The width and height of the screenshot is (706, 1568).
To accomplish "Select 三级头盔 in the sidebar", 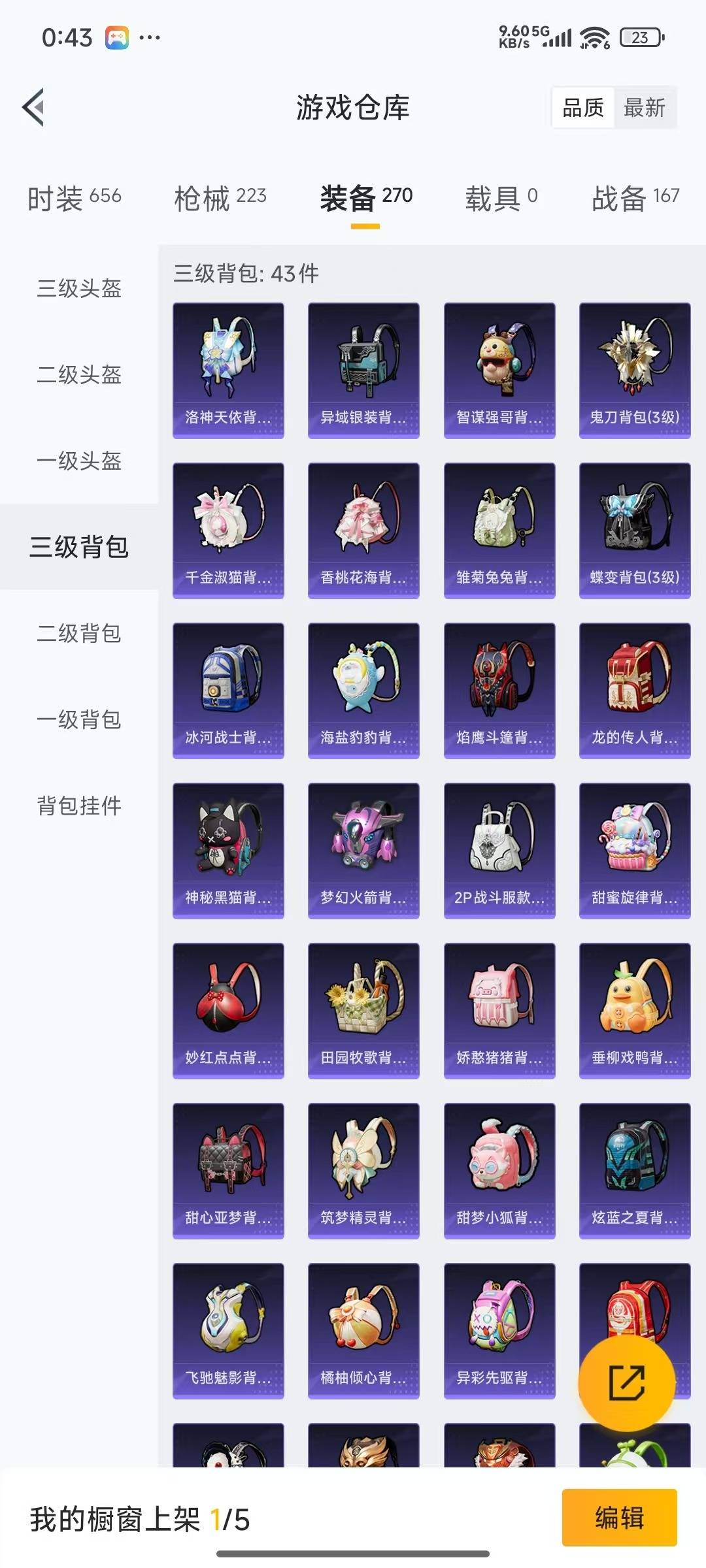I will click(x=78, y=287).
